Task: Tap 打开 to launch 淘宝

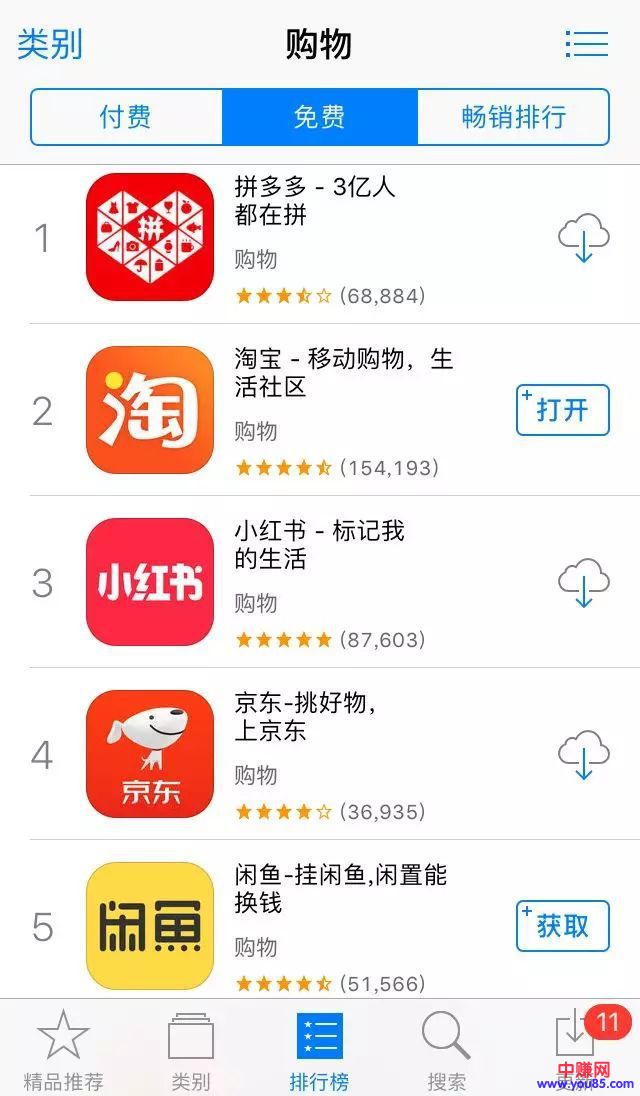Action: point(562,410)
